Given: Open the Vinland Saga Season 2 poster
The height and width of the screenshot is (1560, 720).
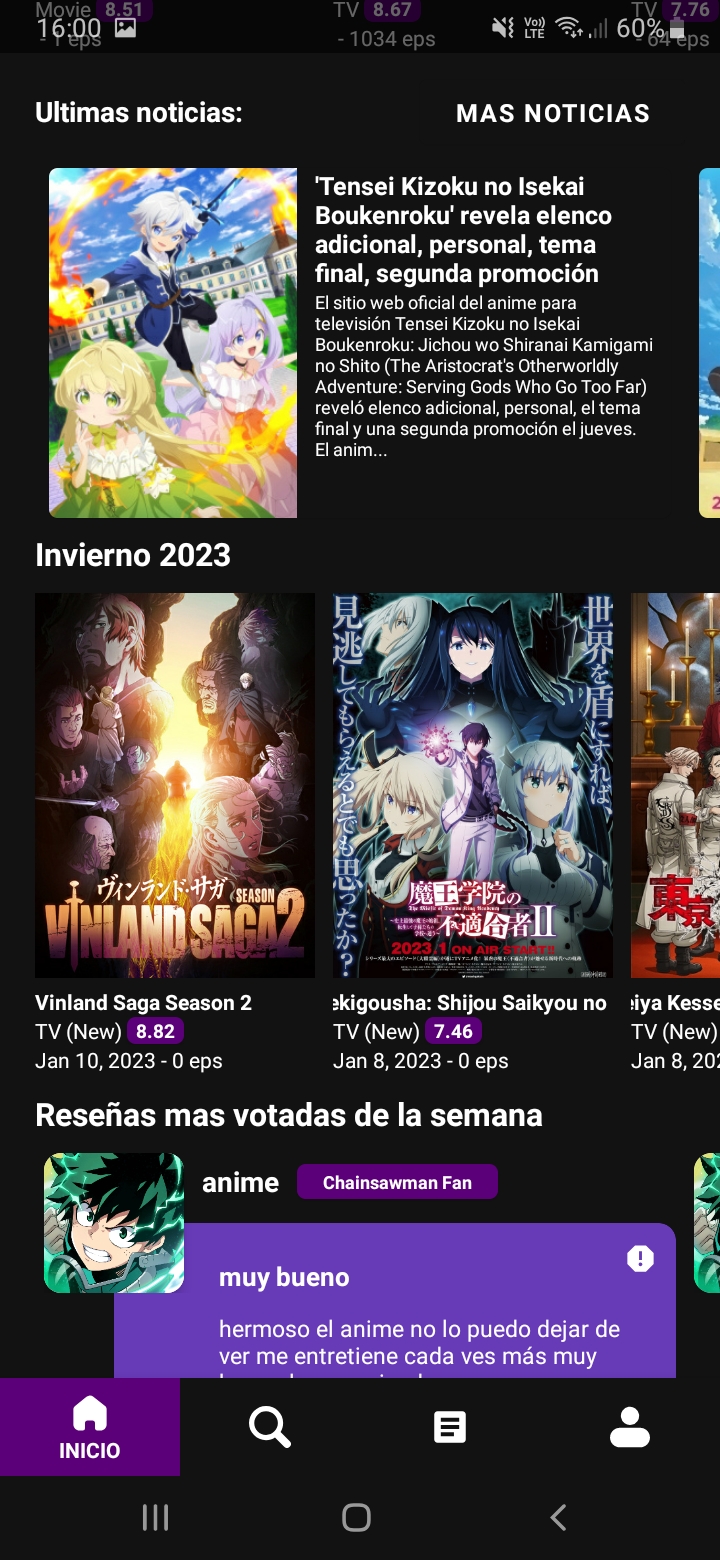Looking at the screenshot, I should (174, 785).
